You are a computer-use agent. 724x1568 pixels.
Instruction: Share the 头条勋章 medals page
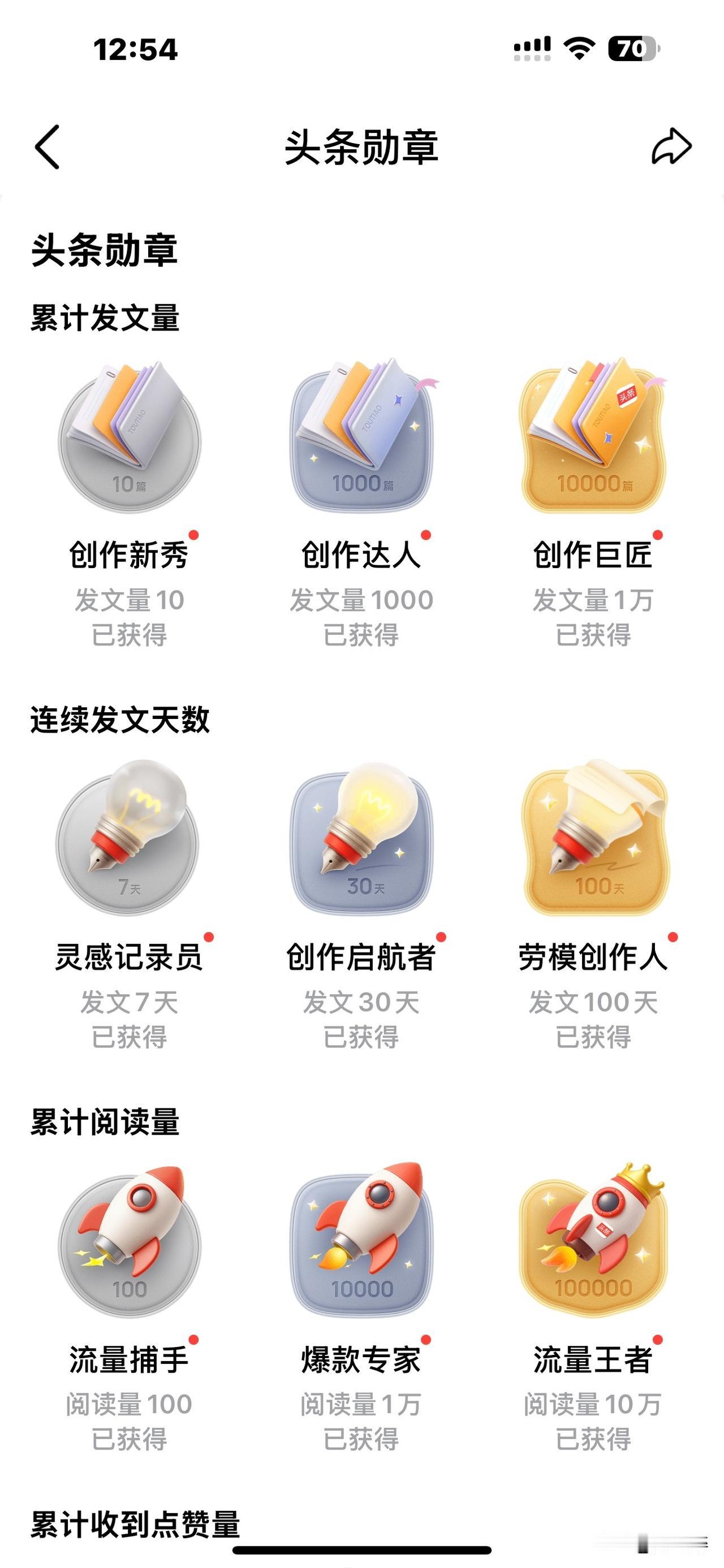click(671, 147)
